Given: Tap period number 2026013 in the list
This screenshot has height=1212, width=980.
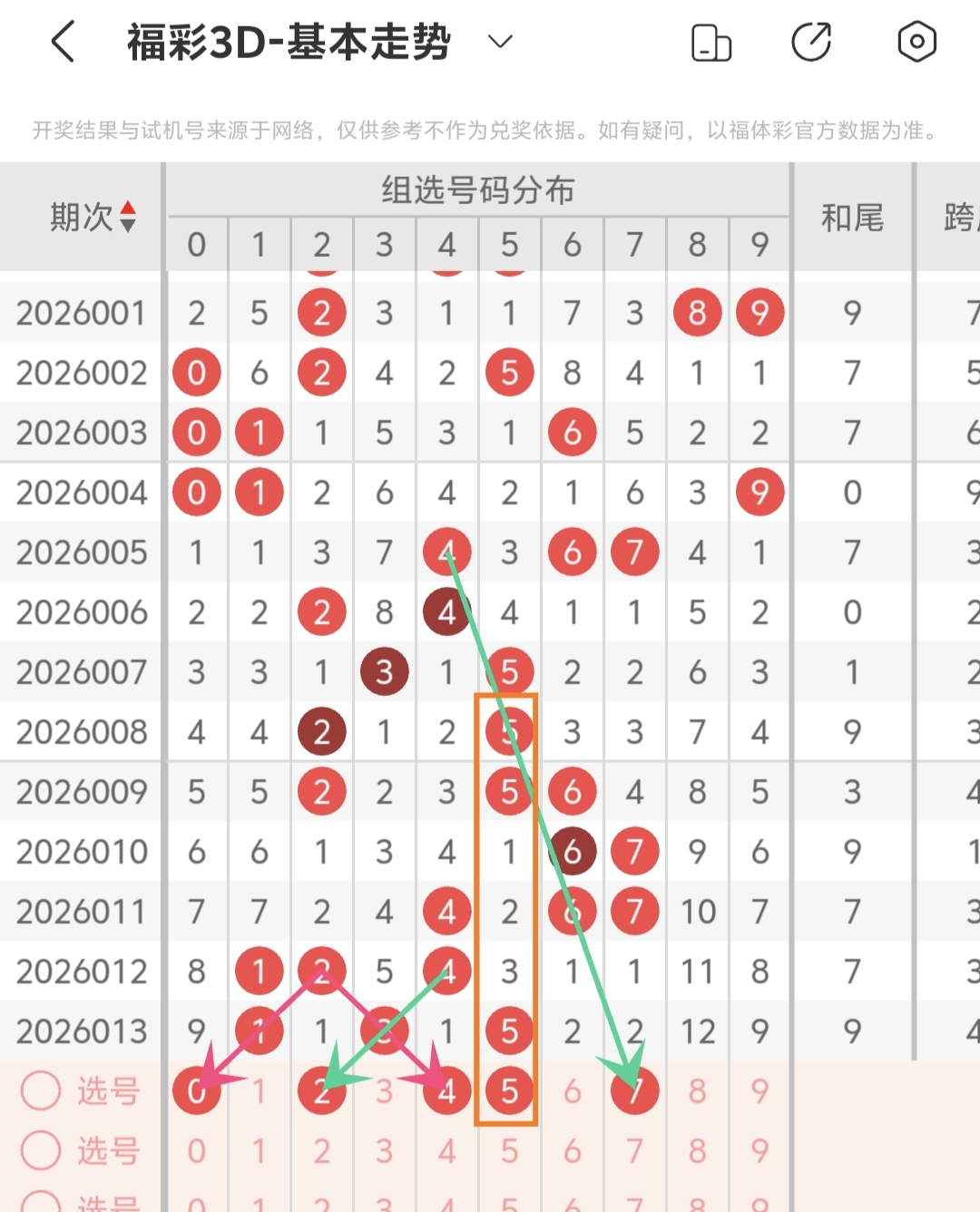Looking at the screenshot, I should click(82, 1031).
